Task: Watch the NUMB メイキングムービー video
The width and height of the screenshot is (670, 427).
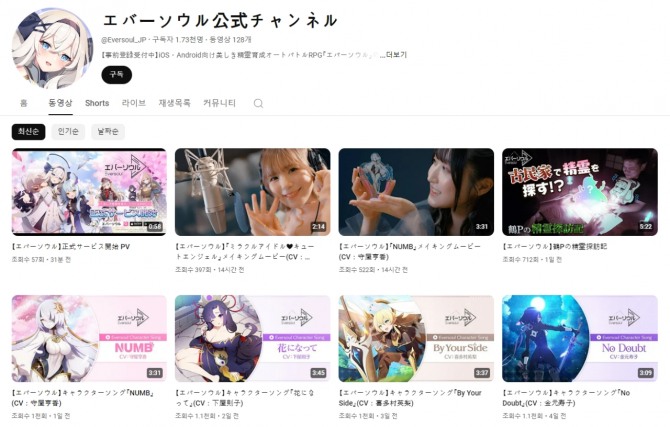Action: click(x=416, y=192)
